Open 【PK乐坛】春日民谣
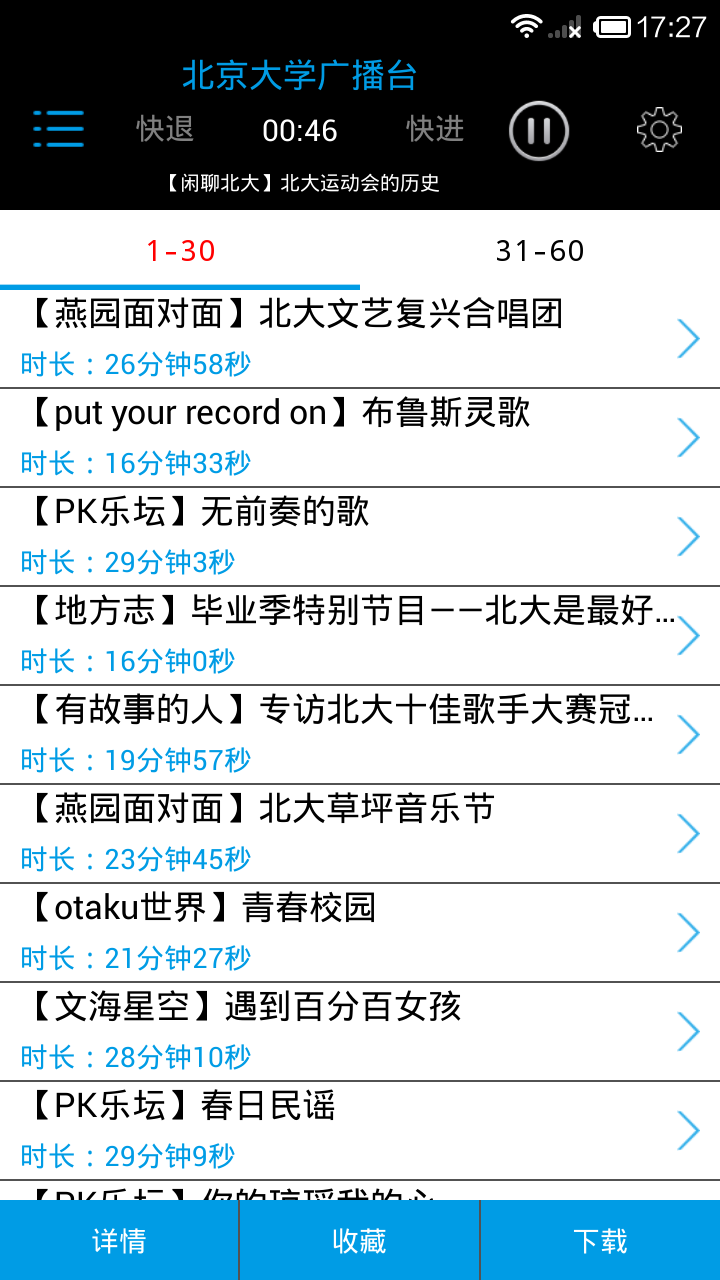Image resolution: width=720 pixels, height=1280 pixels. (340, 1129)
